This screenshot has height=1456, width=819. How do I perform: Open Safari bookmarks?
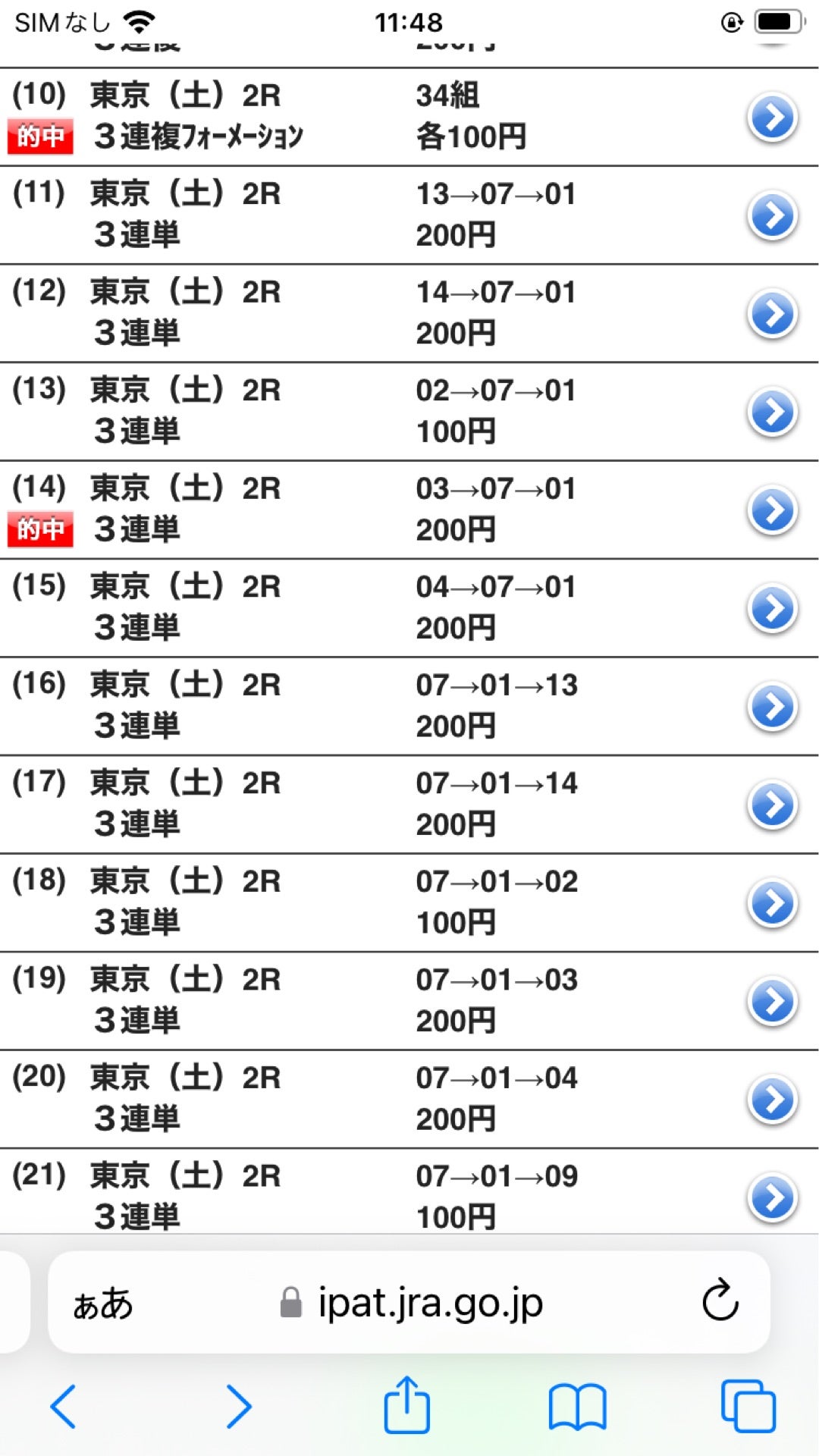point(577,1407)
